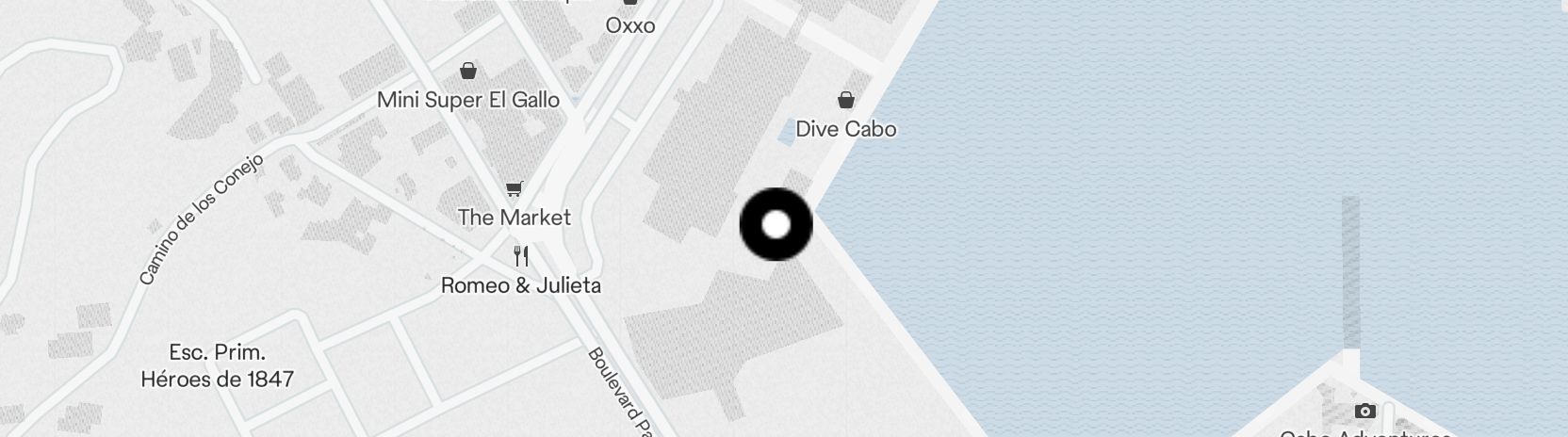The image size is (1568, 437).
Task: Select Dive Cabo shop on map
Action: pyautogui.click(x=845, y=100)
